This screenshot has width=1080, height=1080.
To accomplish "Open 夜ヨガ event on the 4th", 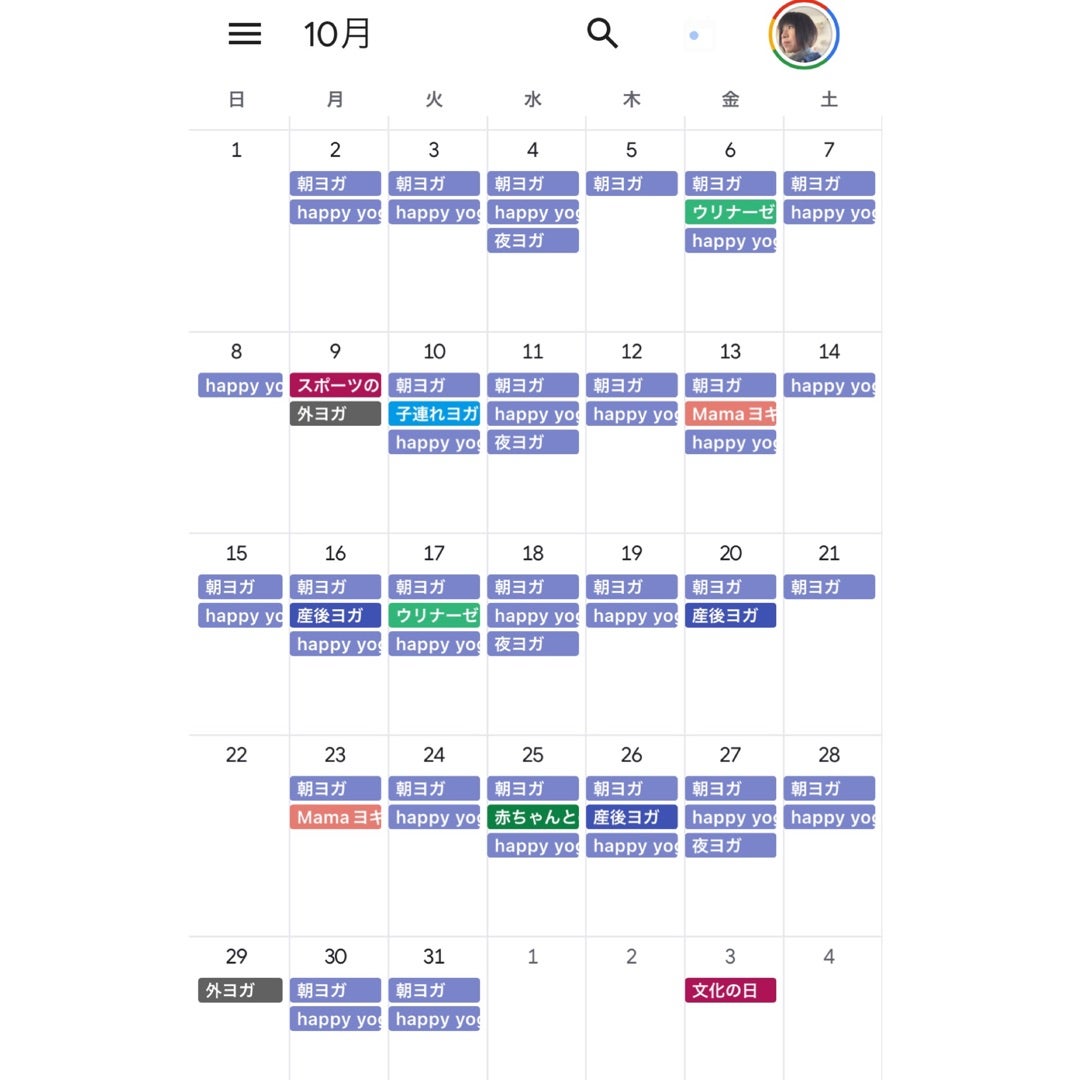I will tap(533, 241).
